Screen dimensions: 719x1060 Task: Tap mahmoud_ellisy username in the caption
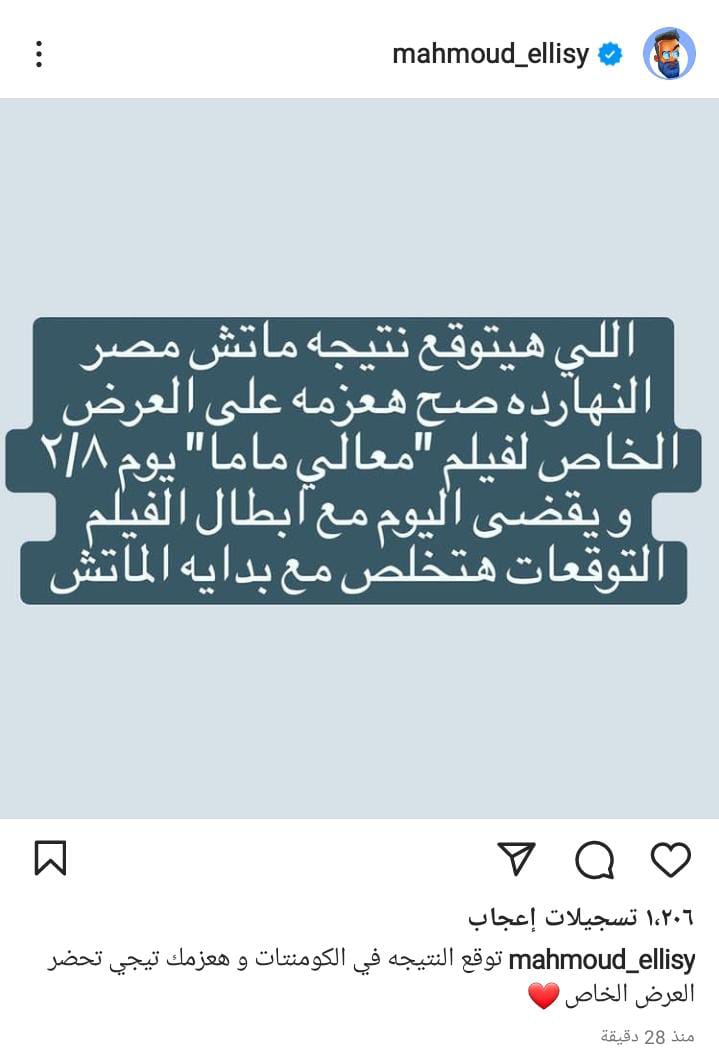point(602,961)
